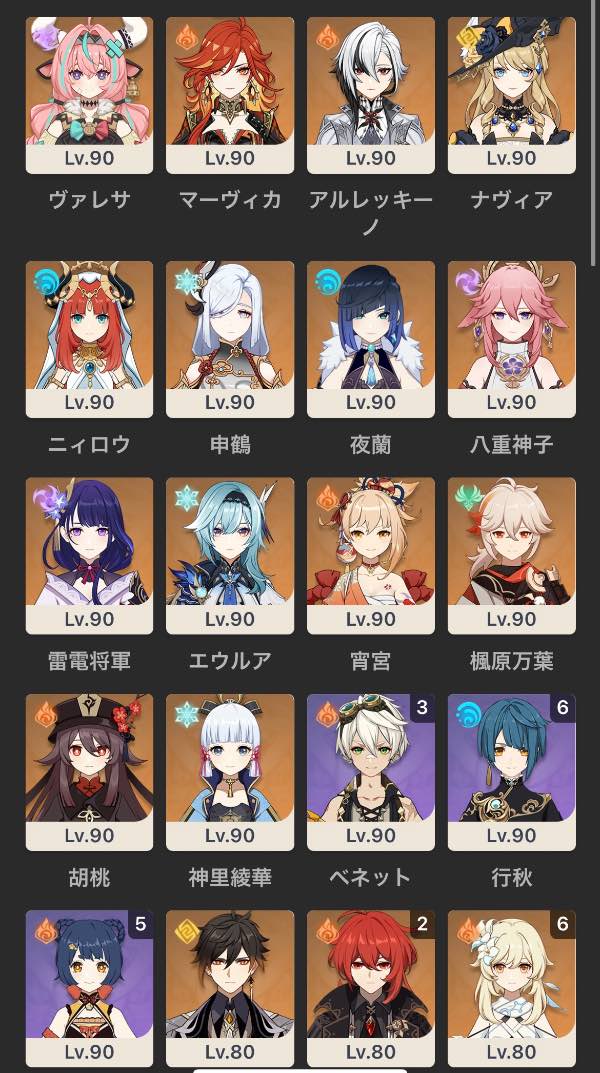
Task: View 楓原万葉 character card
Action: pyautogui.click(x=511, y=555)
